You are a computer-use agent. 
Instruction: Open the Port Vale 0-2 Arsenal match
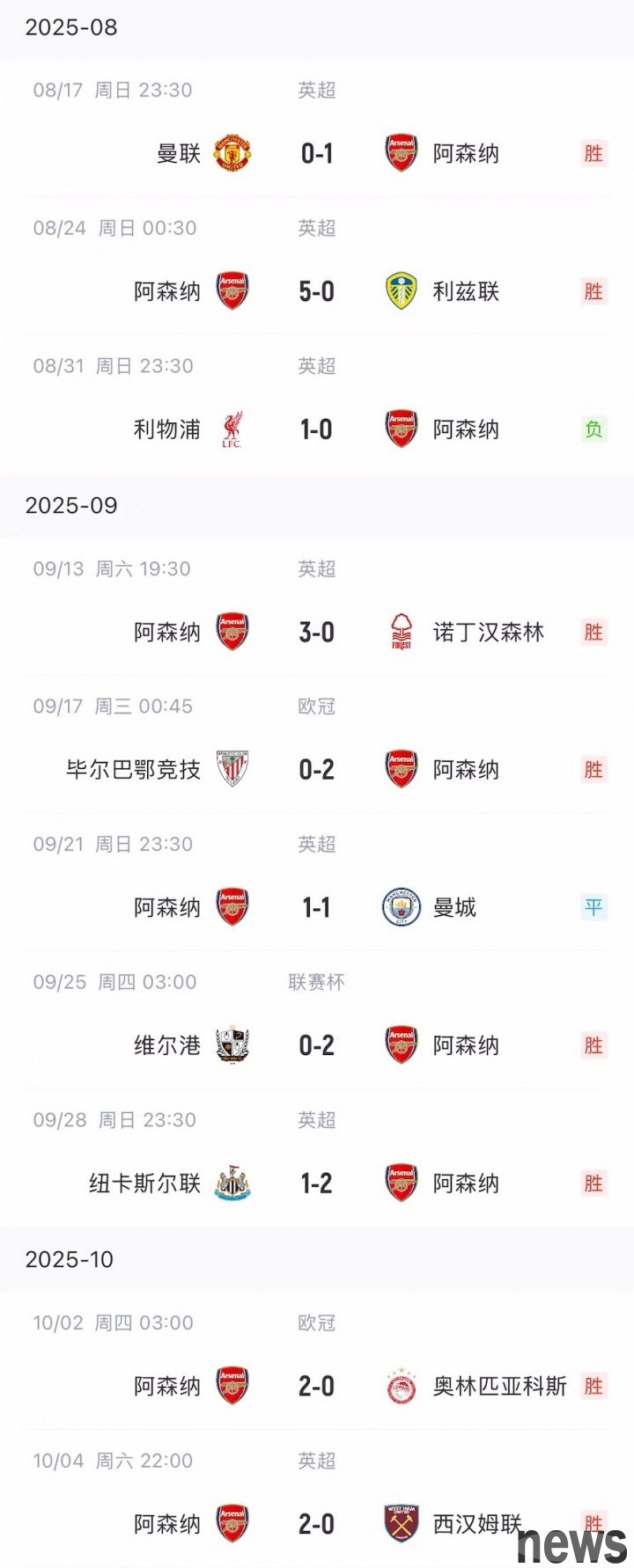pos(317,1045)
